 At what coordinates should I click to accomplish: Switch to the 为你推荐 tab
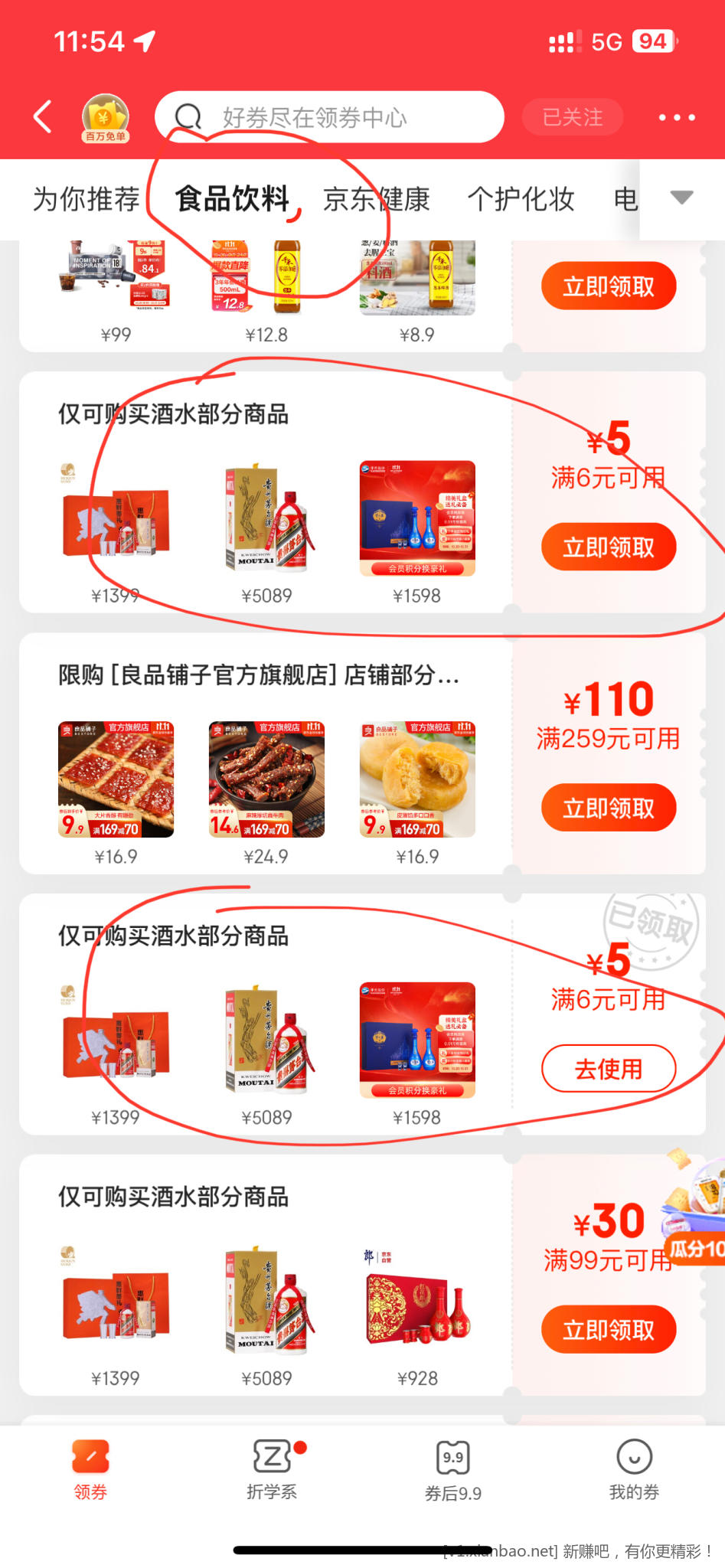coord(86,199)
